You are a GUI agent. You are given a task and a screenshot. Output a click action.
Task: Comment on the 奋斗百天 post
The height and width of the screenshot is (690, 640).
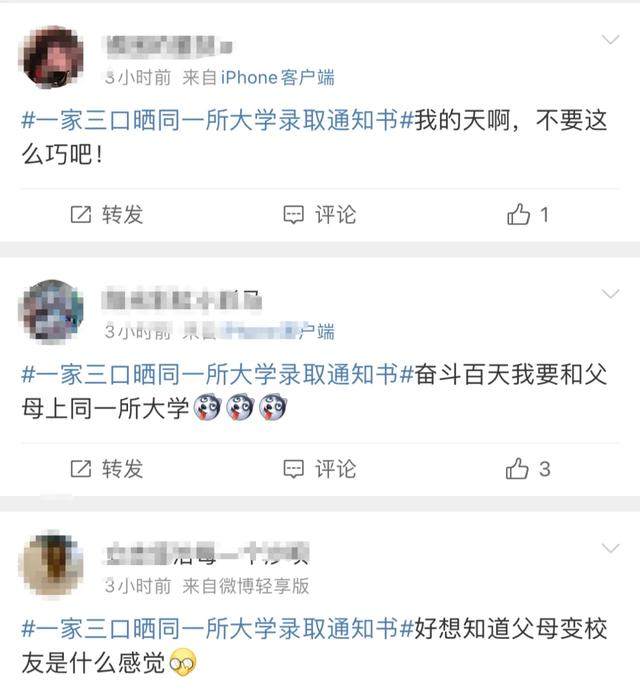coord(319,468)
